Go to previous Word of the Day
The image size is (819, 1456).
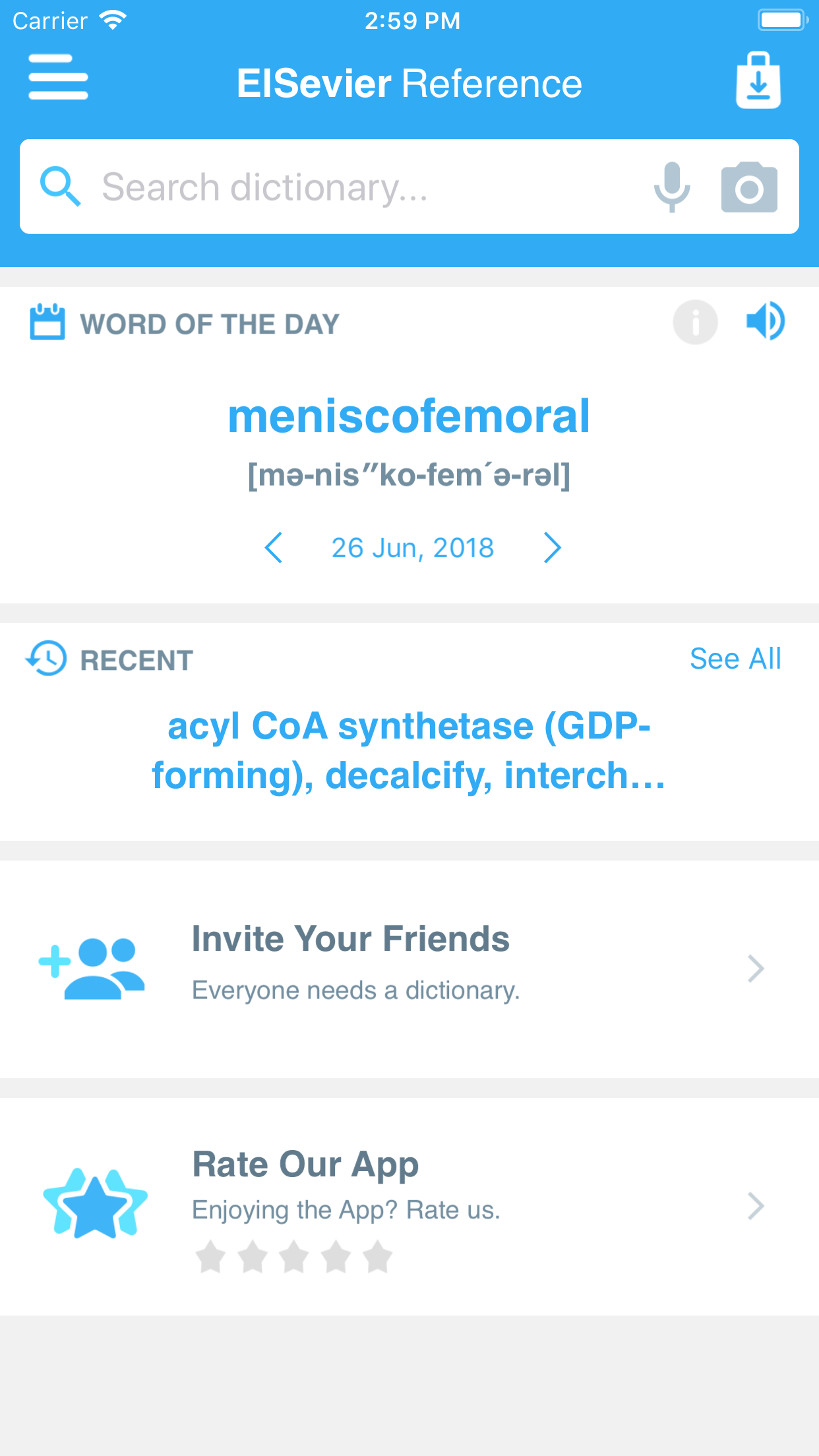(274, 547)
